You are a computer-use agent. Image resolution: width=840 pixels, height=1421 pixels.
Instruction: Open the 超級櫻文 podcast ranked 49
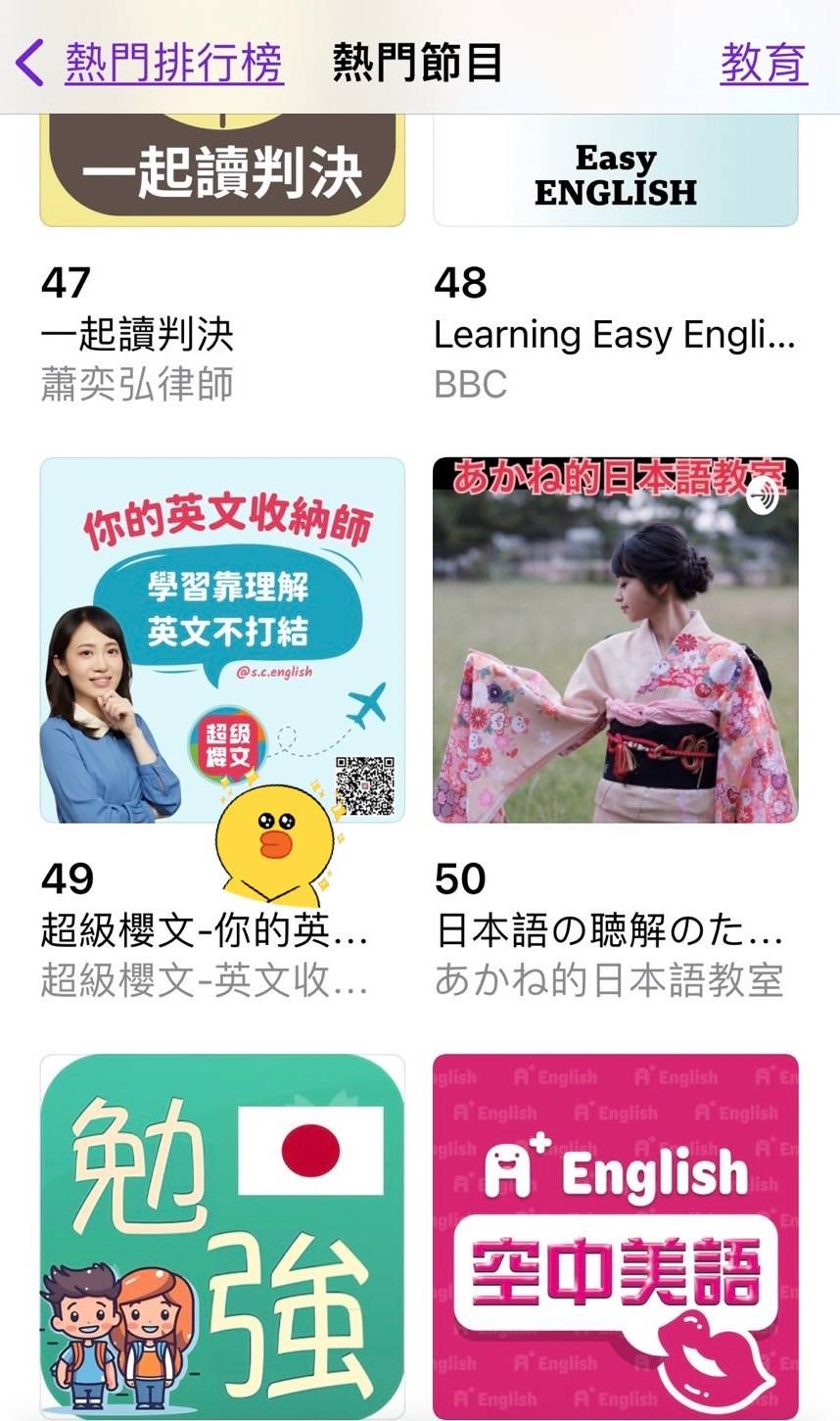pyautogui.click(x=222, y=639)
